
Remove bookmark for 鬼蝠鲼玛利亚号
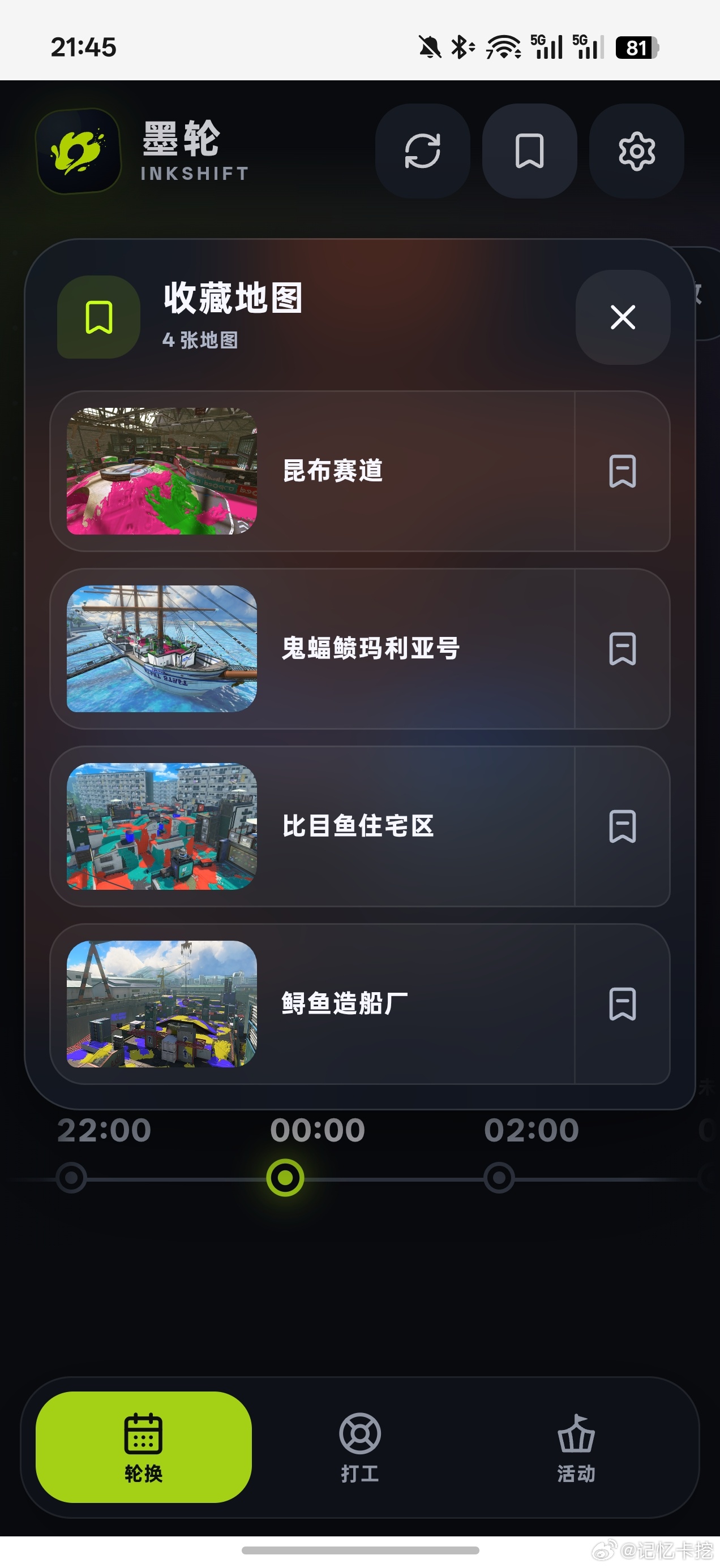click(x=623, y=649)
